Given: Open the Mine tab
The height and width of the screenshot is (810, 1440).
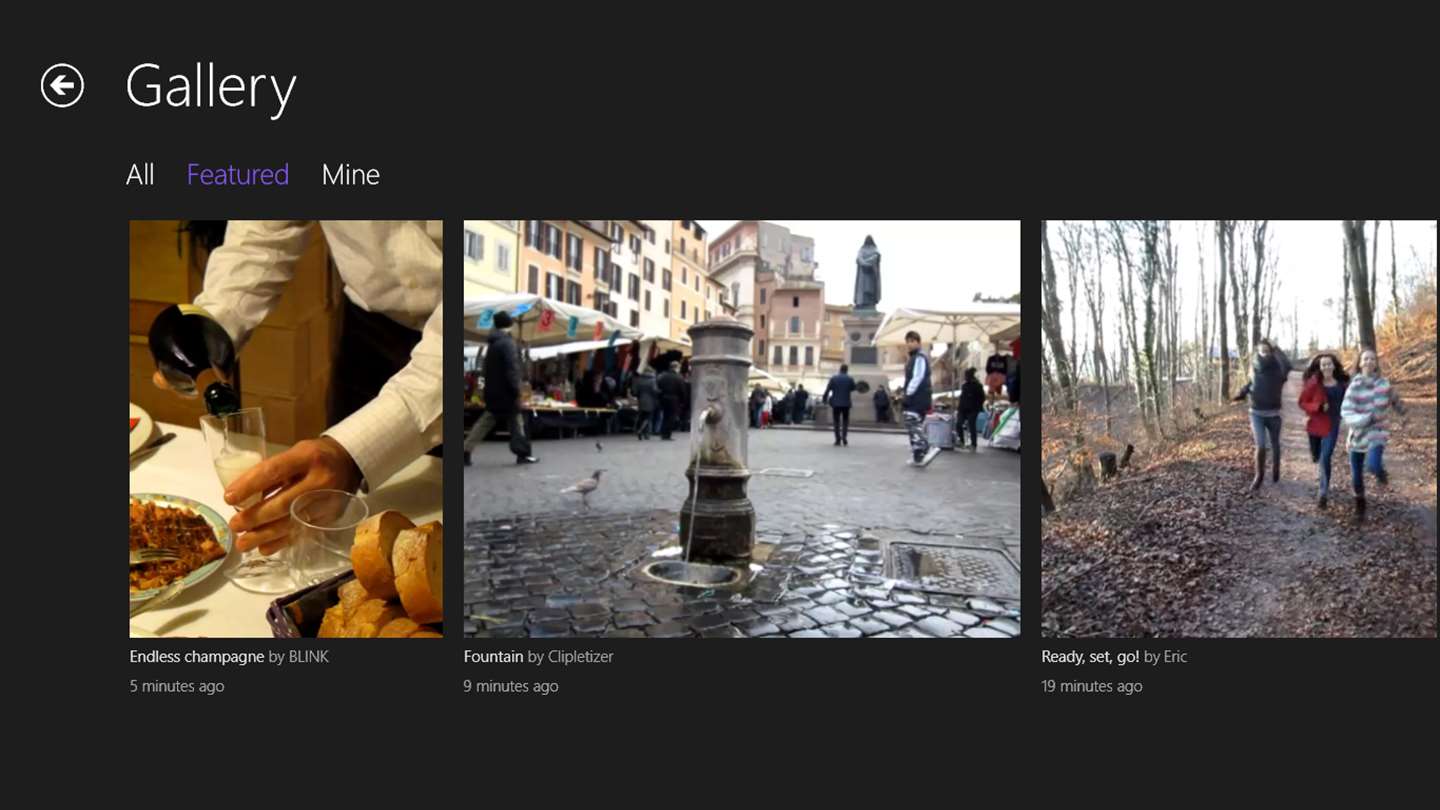Looking at the screenshot, I should (350, 175).
